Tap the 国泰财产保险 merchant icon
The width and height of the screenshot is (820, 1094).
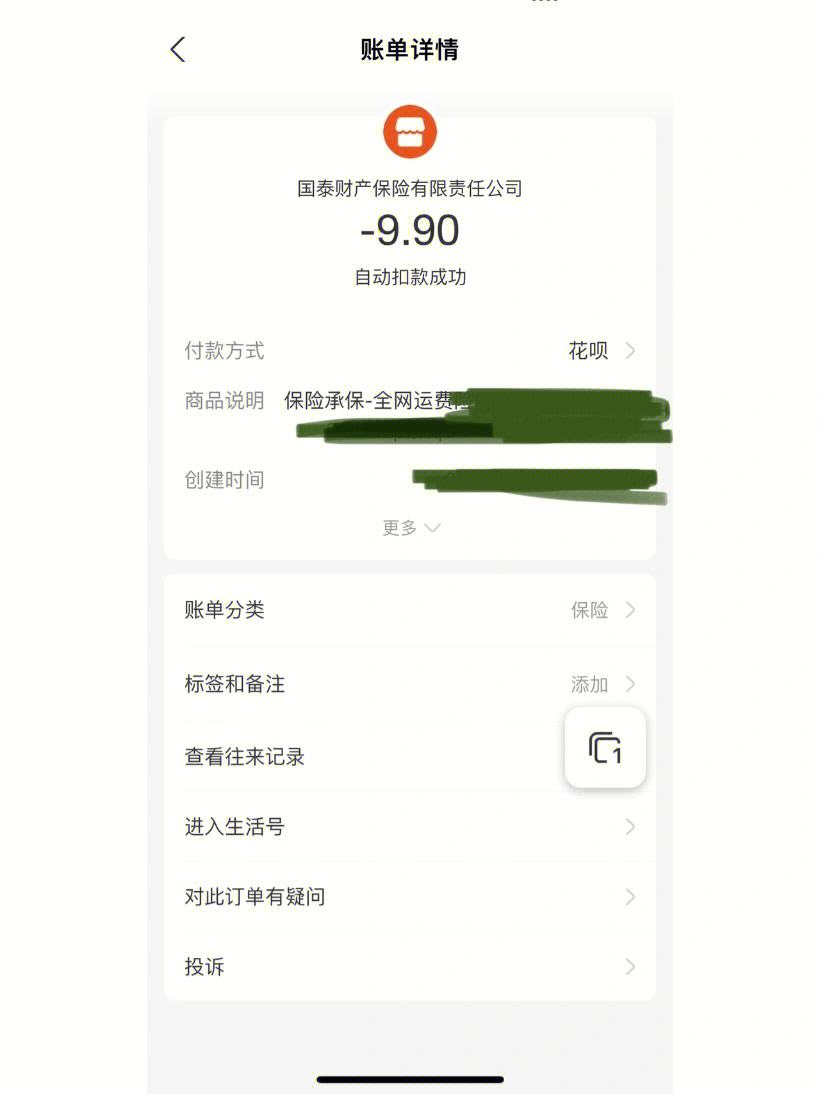click(410, 131)
